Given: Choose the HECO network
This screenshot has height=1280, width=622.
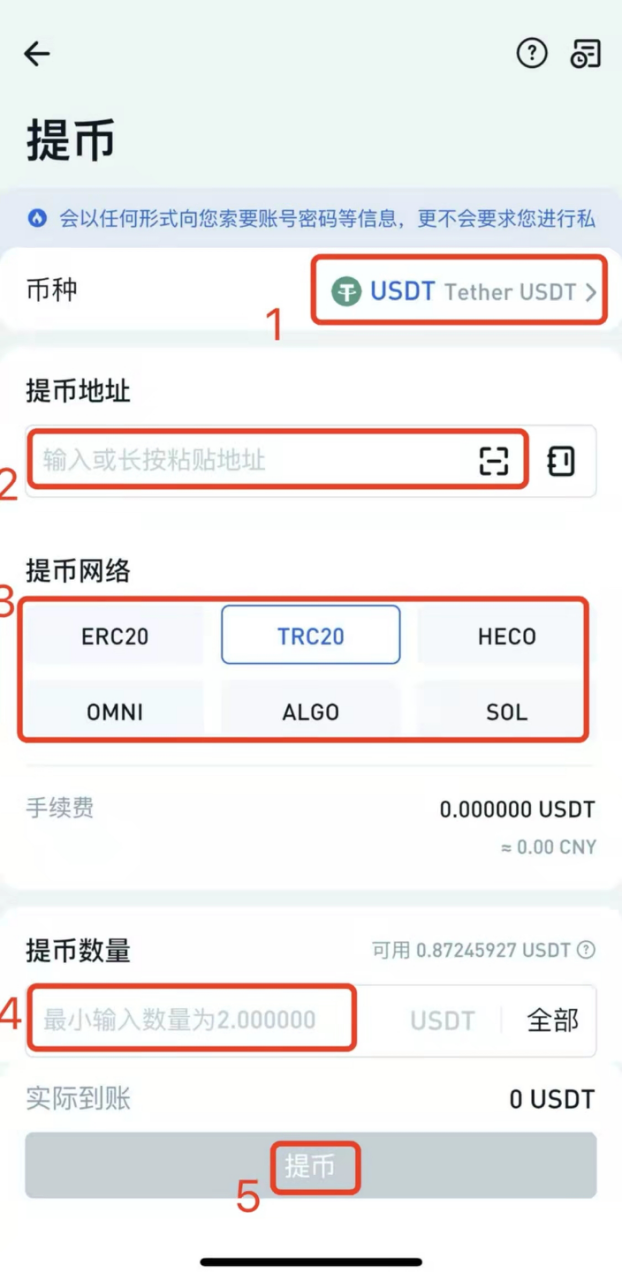Looking at the screenshot, I should (505, 636).
